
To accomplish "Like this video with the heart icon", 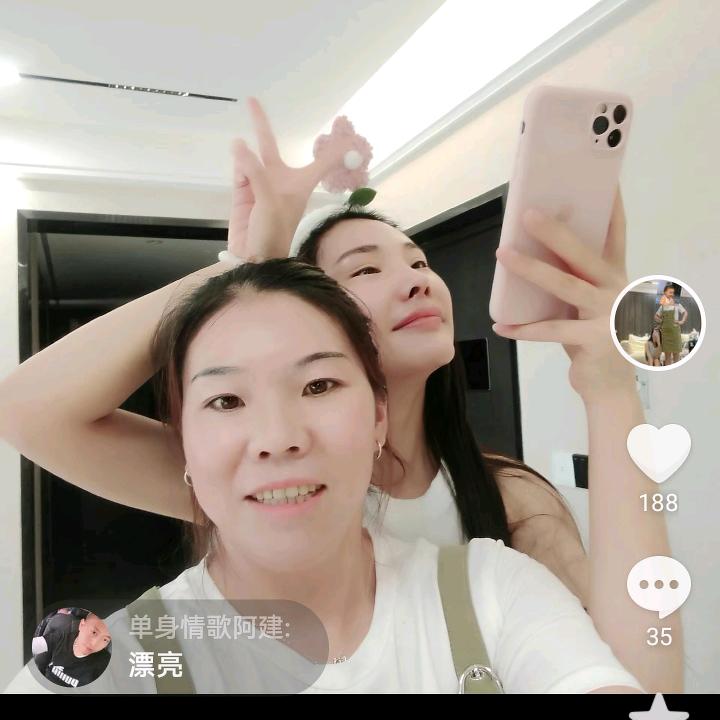I will [658, 452].
